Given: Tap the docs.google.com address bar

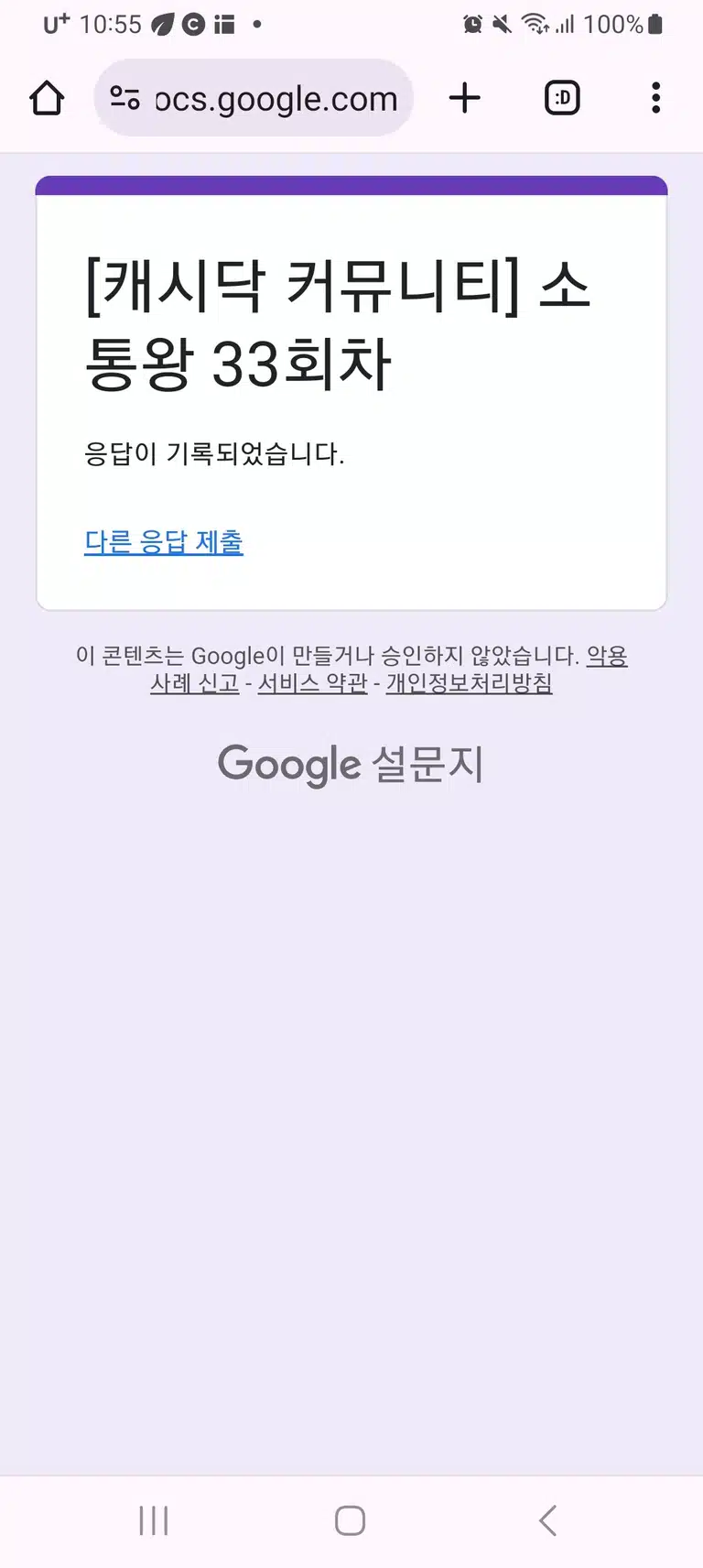Looking at the screenshot, I should point(254,98).
